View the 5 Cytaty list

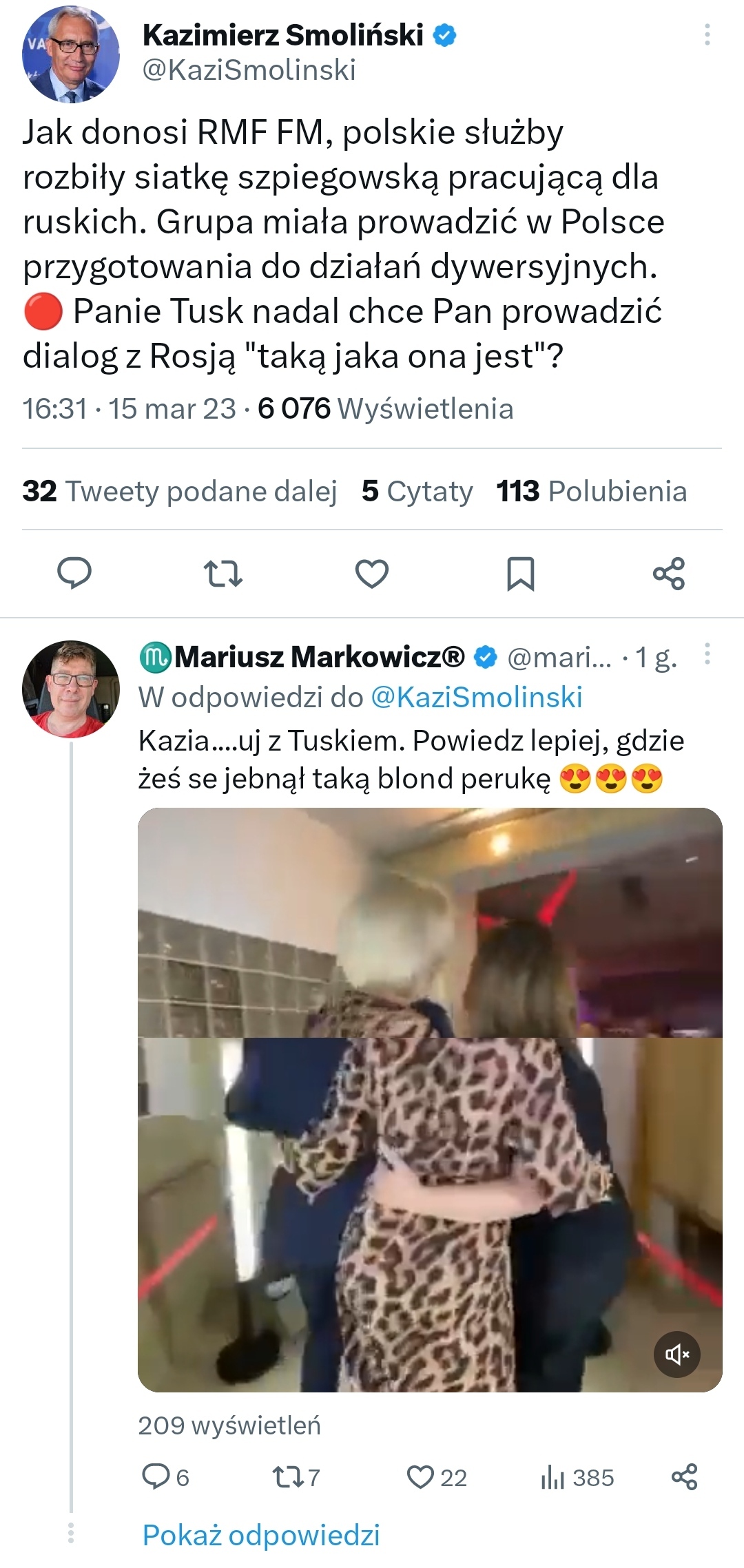coord(417,491)
